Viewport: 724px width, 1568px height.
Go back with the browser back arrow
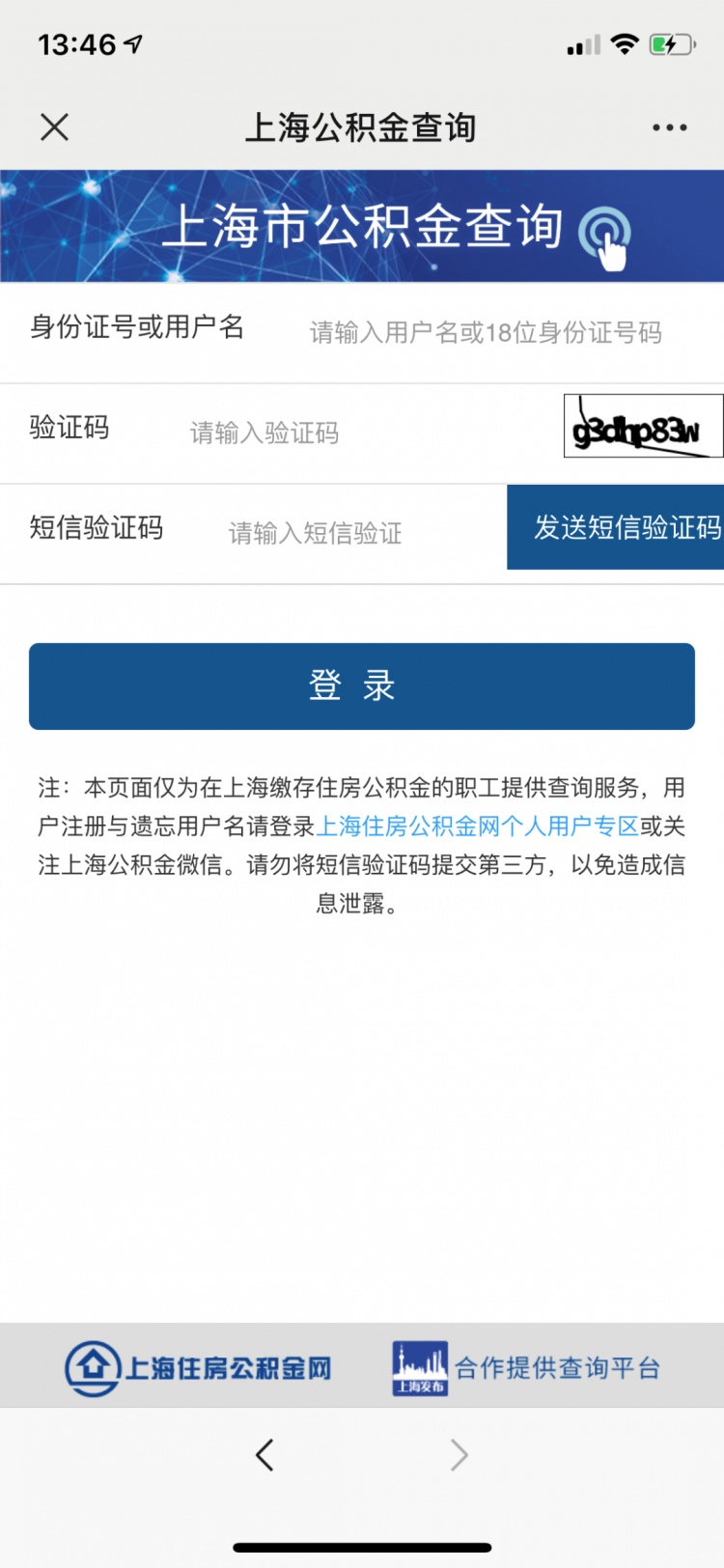pyautogui.click(x=265, y=1455)
